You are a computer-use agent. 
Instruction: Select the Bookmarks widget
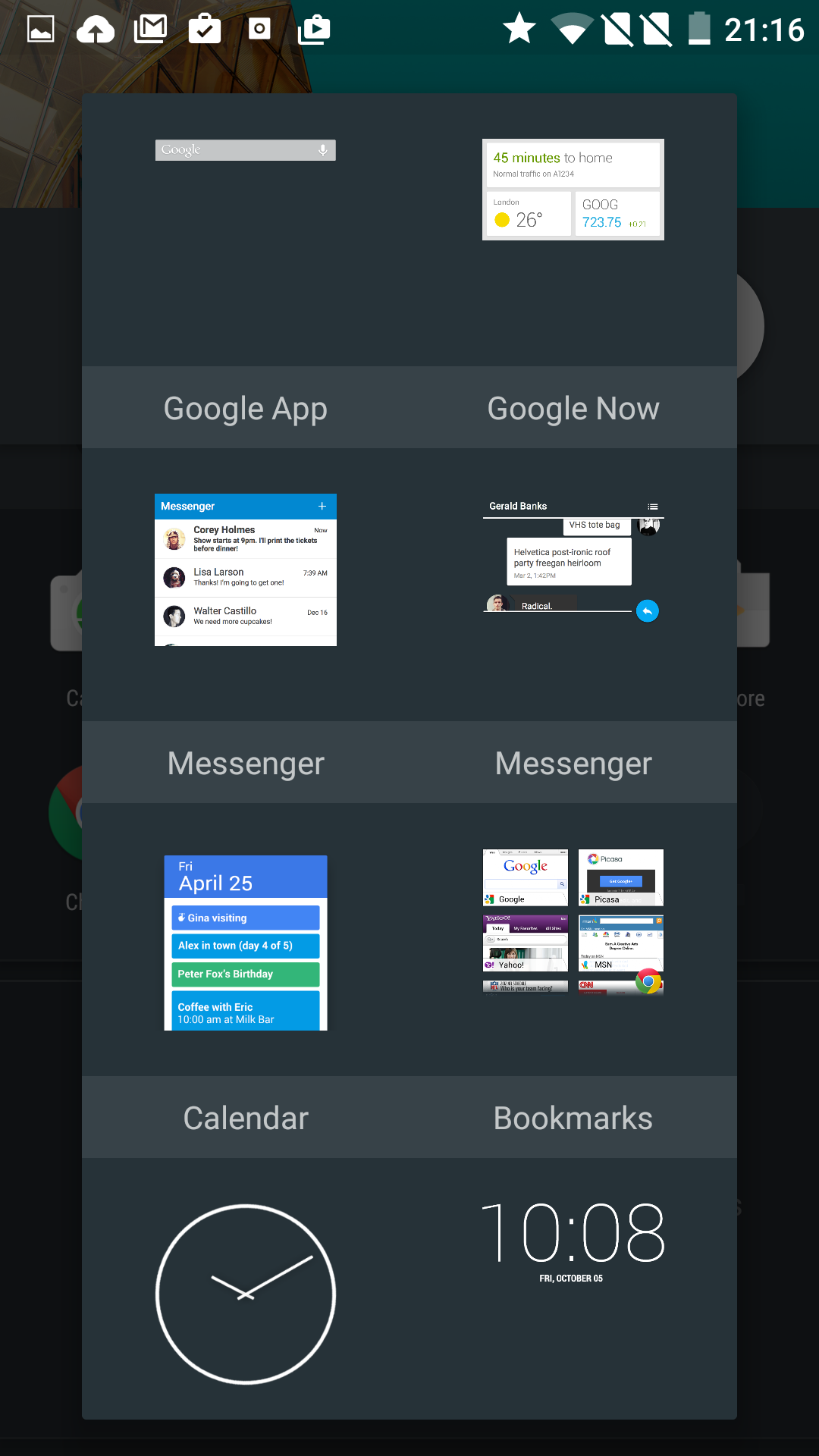(573, 922)
